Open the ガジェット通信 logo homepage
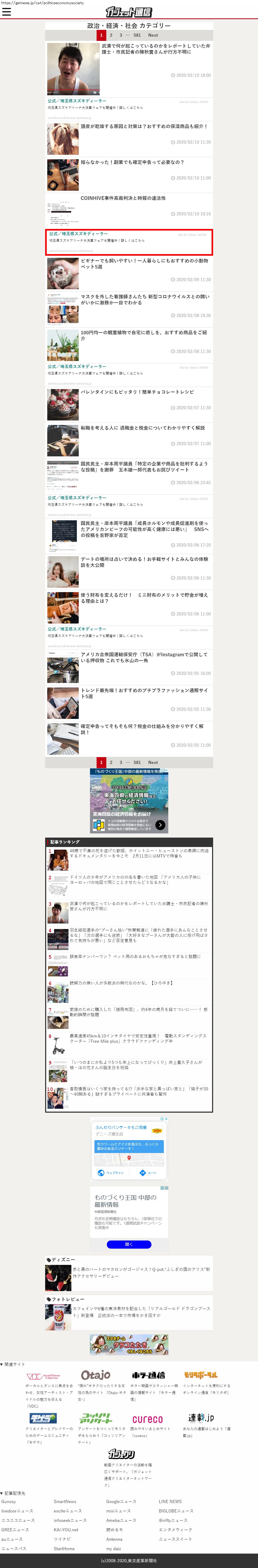This screenshot has width=258, height=1568. coord(129,12)
